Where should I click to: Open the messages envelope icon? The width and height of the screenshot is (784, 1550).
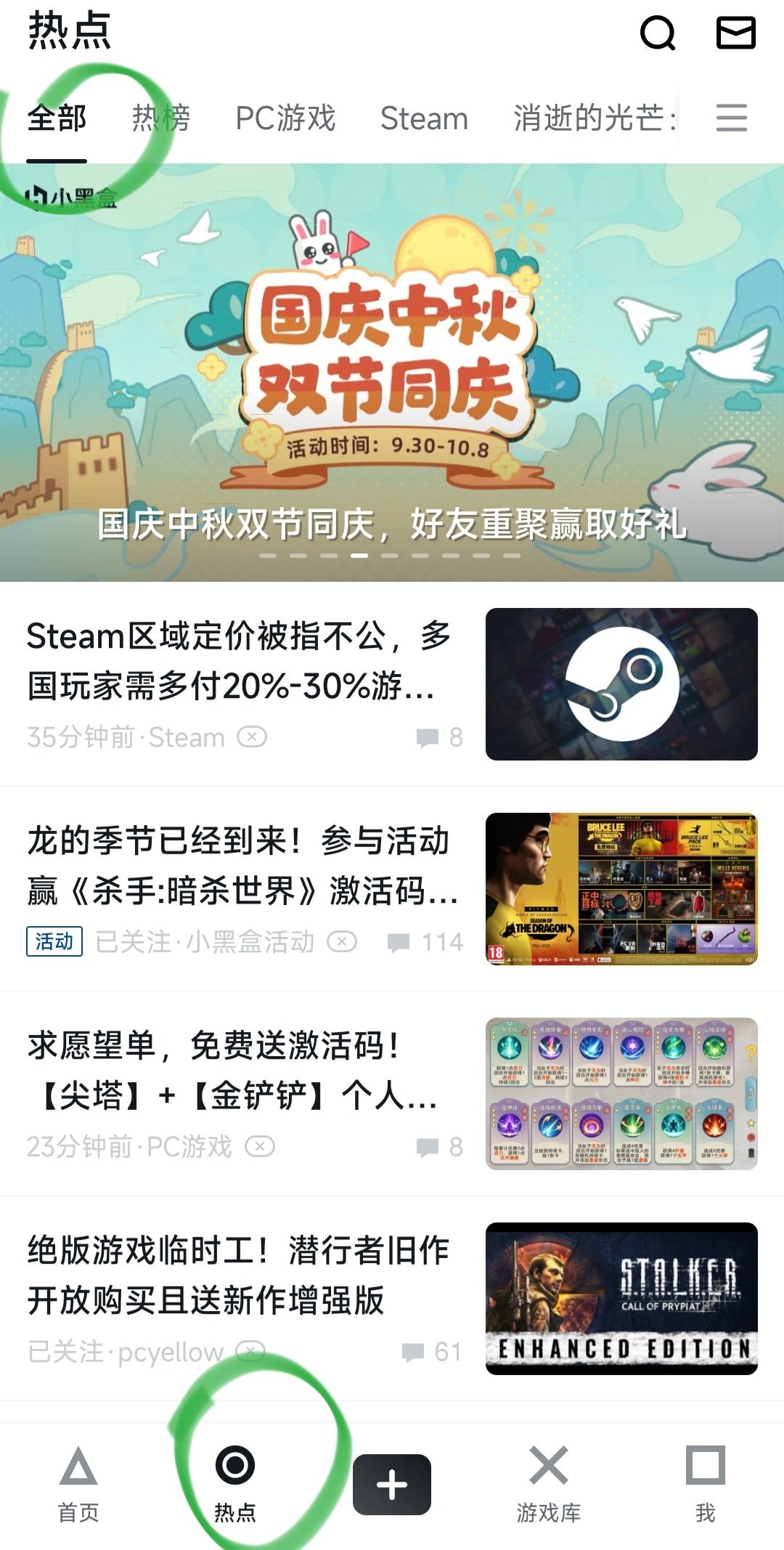pyautogui.click(x=735, y=33)
